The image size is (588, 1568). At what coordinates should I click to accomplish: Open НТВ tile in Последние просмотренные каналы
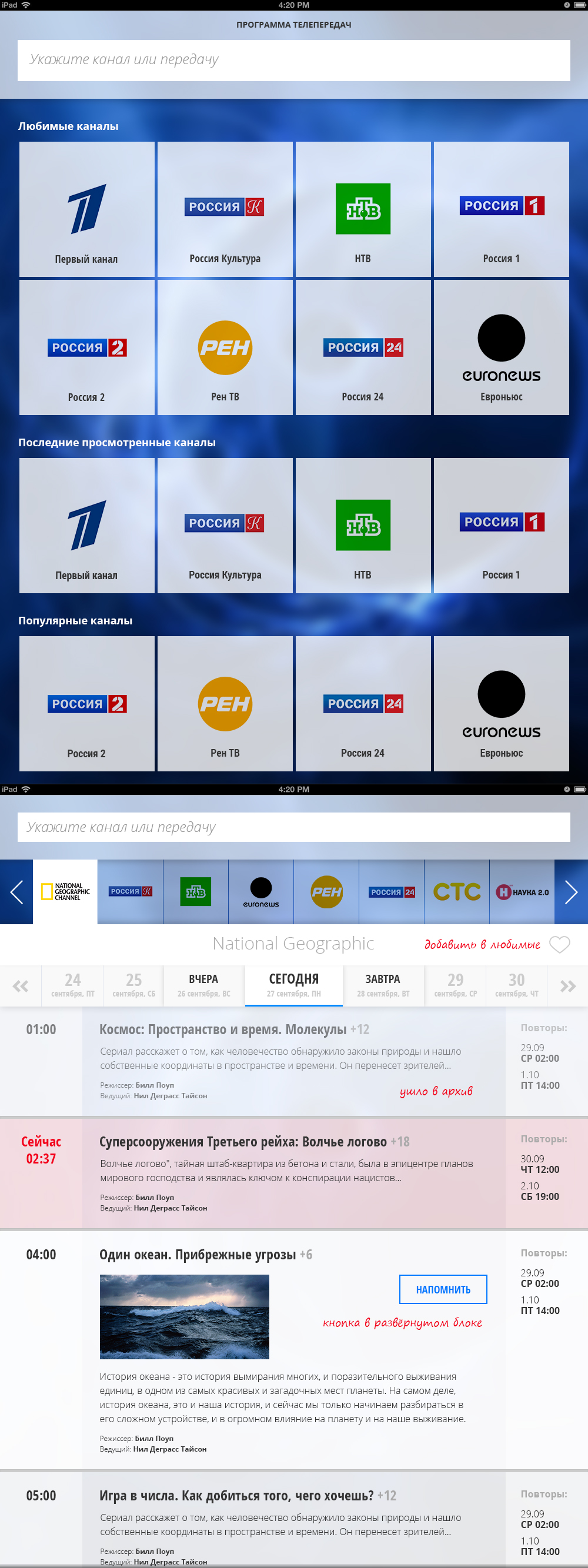point(363,526)
